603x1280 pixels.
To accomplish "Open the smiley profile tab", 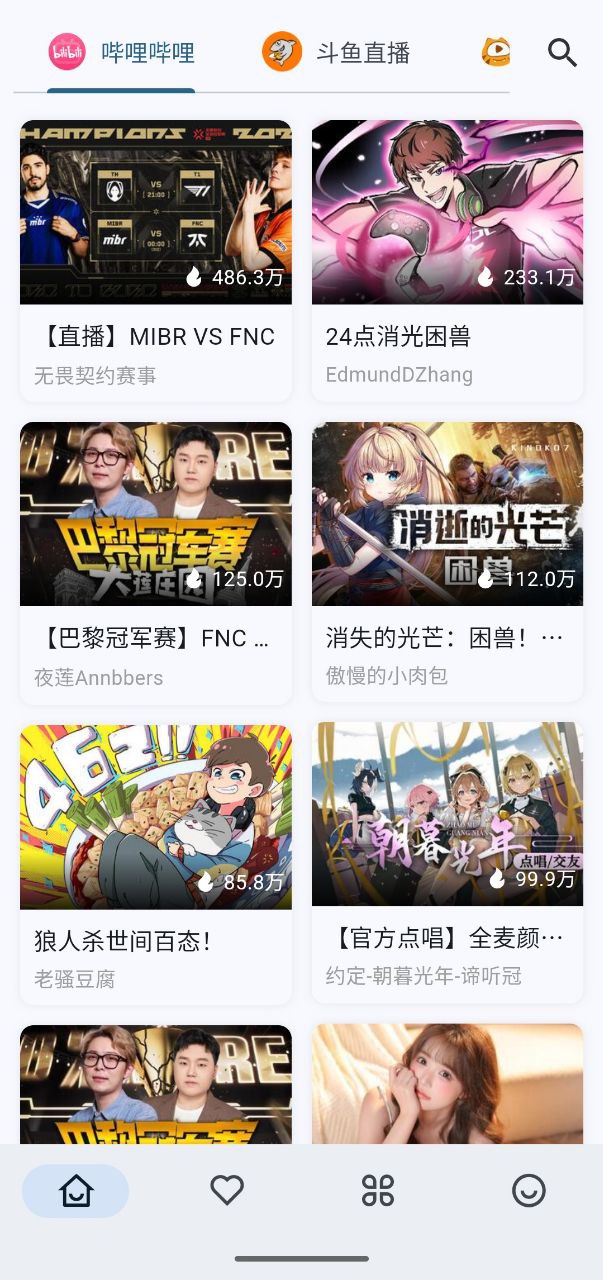I will coord(528,1190).
